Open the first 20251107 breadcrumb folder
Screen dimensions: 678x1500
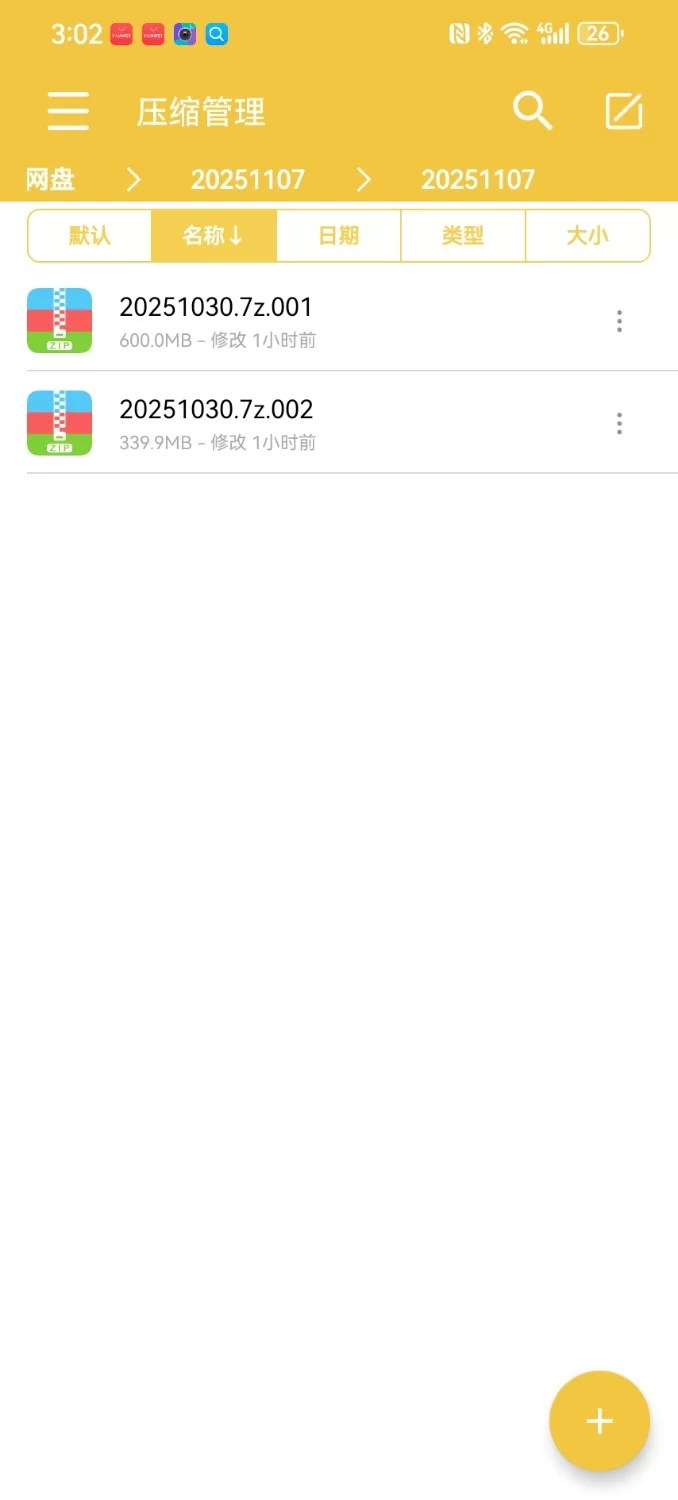pos(247,180)
